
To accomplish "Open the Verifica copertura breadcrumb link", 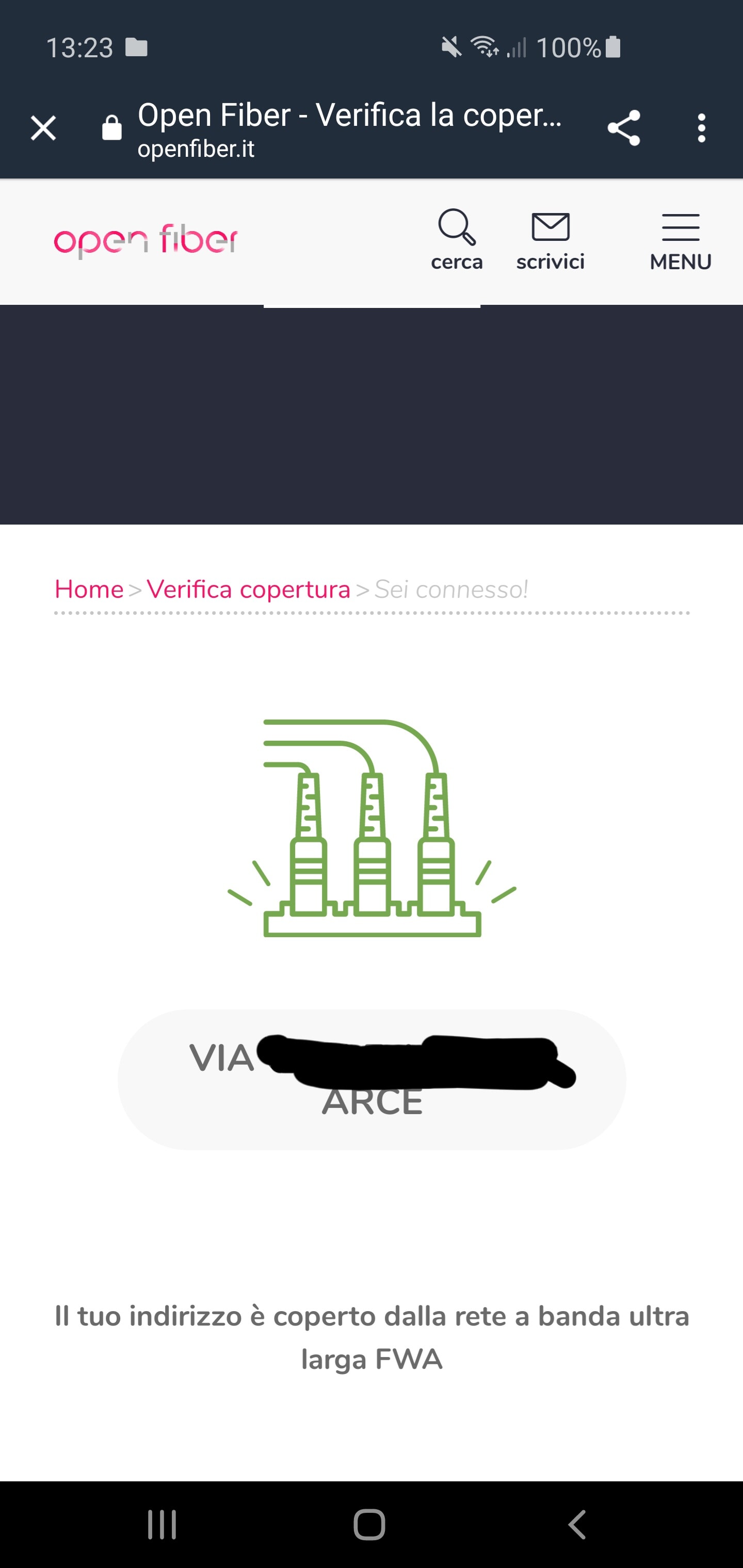I will tap(249, 589).
